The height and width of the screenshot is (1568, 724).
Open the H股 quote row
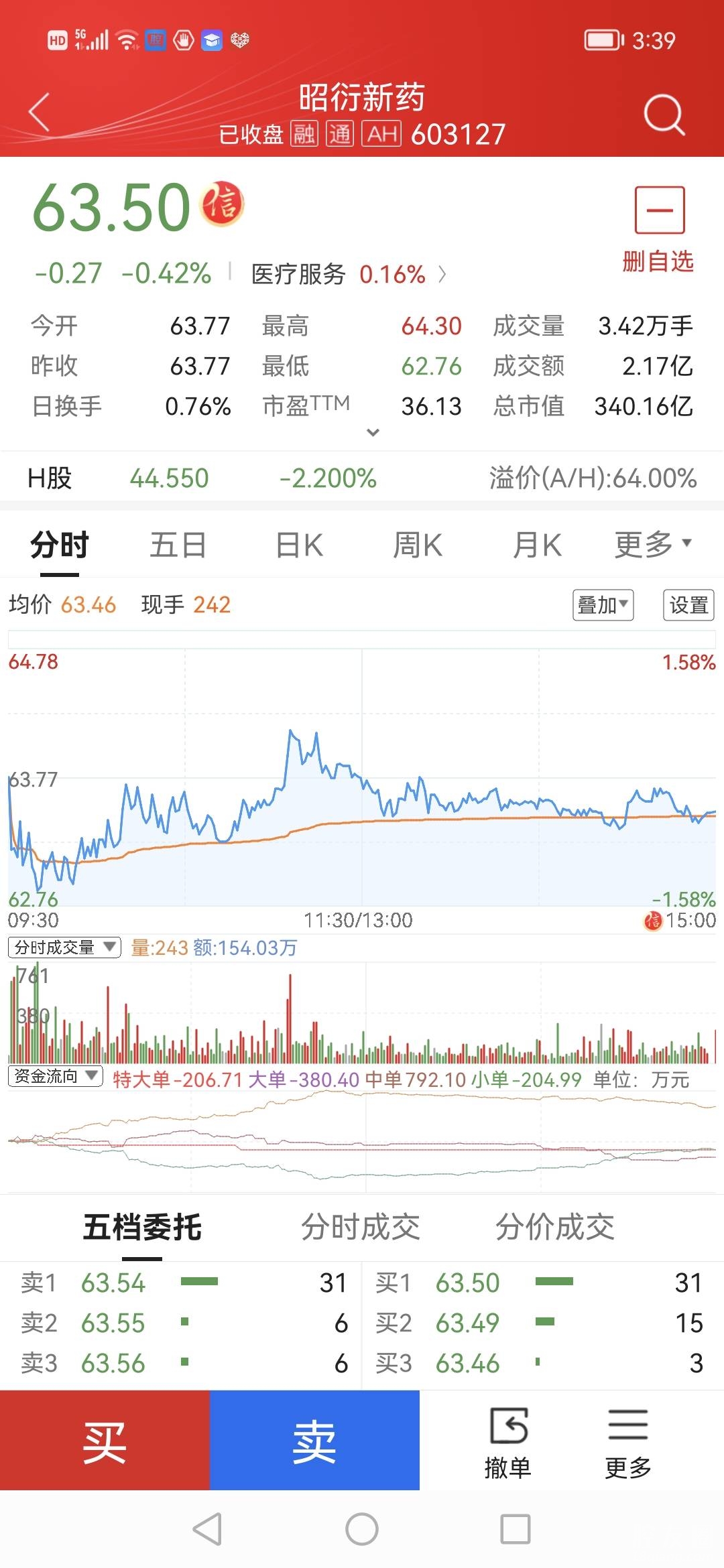[362, 478]
